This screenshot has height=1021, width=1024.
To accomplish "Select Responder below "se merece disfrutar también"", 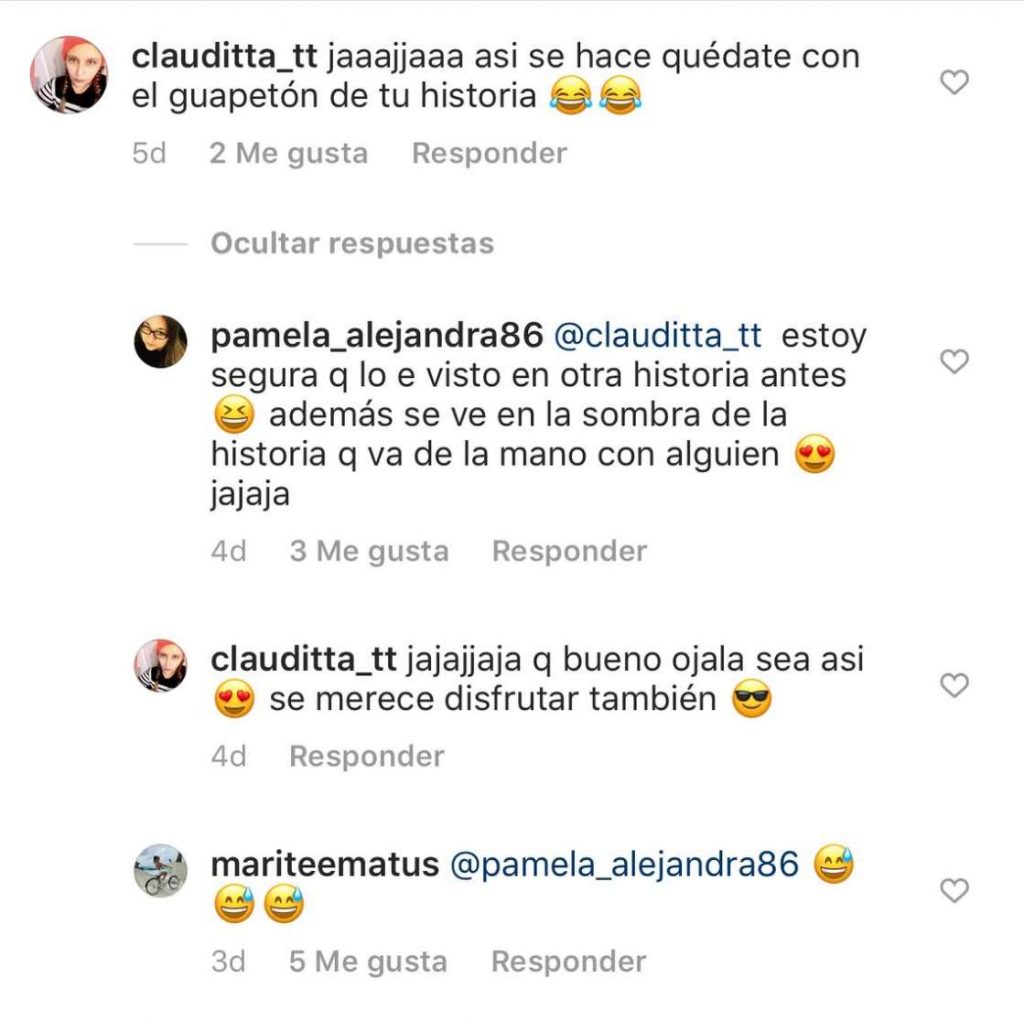I will click(366, 756).
